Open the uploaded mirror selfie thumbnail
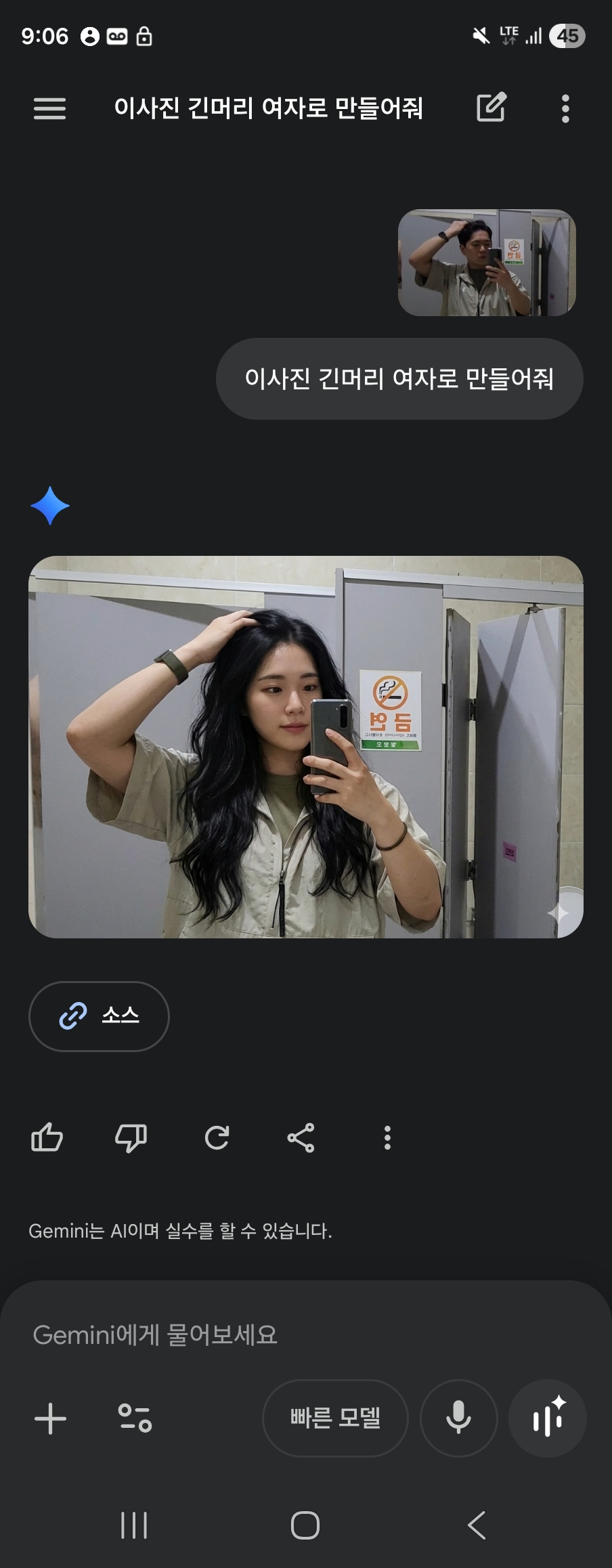This screenshot has width=612, height=1568. (487, 263)
